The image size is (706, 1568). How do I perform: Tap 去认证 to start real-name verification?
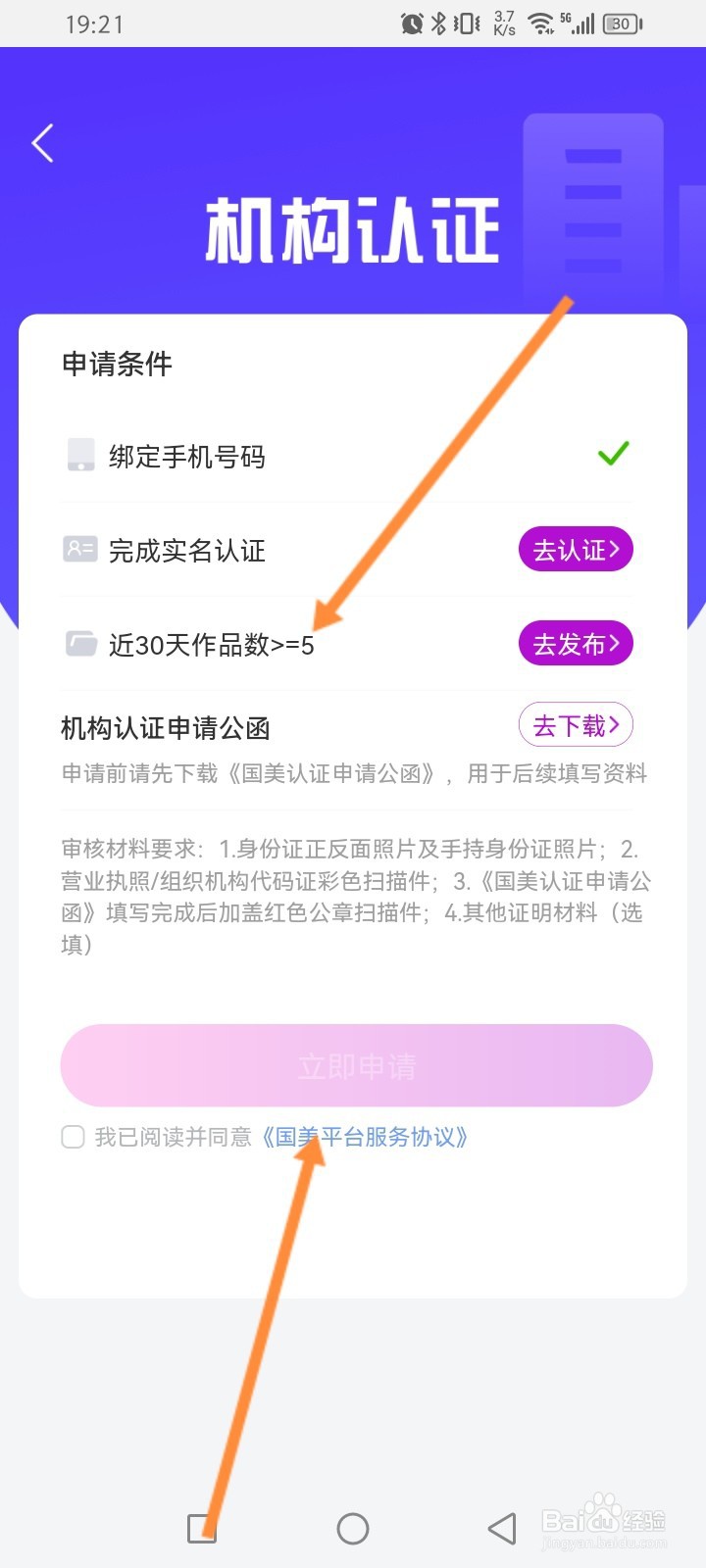(x=574, y=550)
